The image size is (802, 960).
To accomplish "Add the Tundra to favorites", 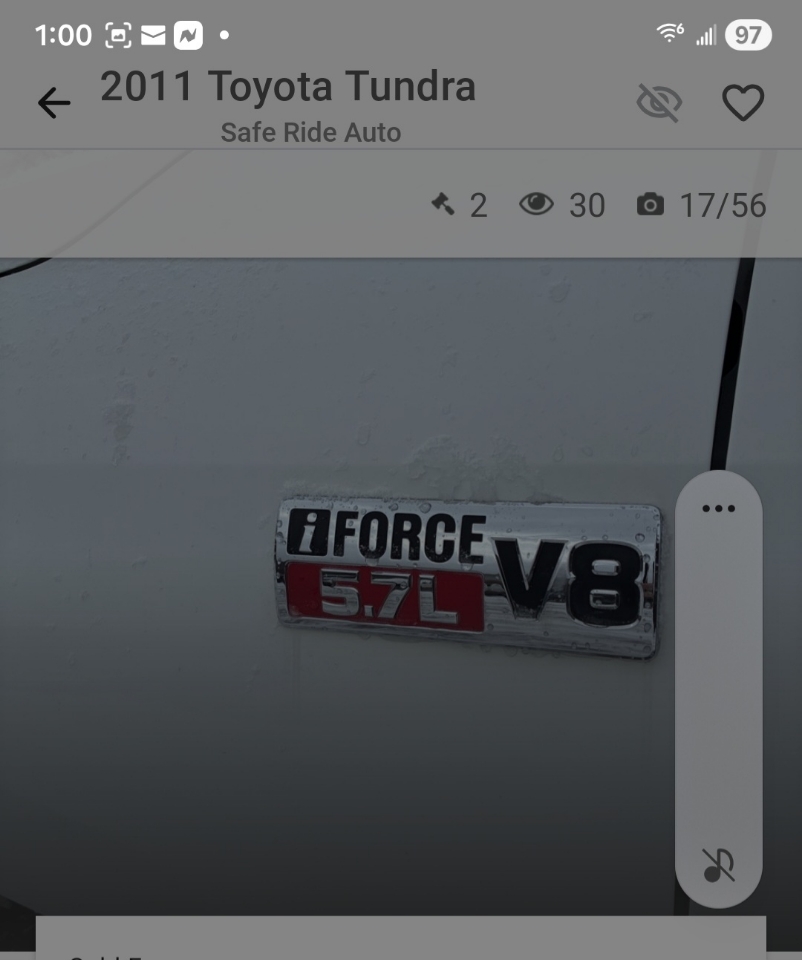I will click(743, 103).
